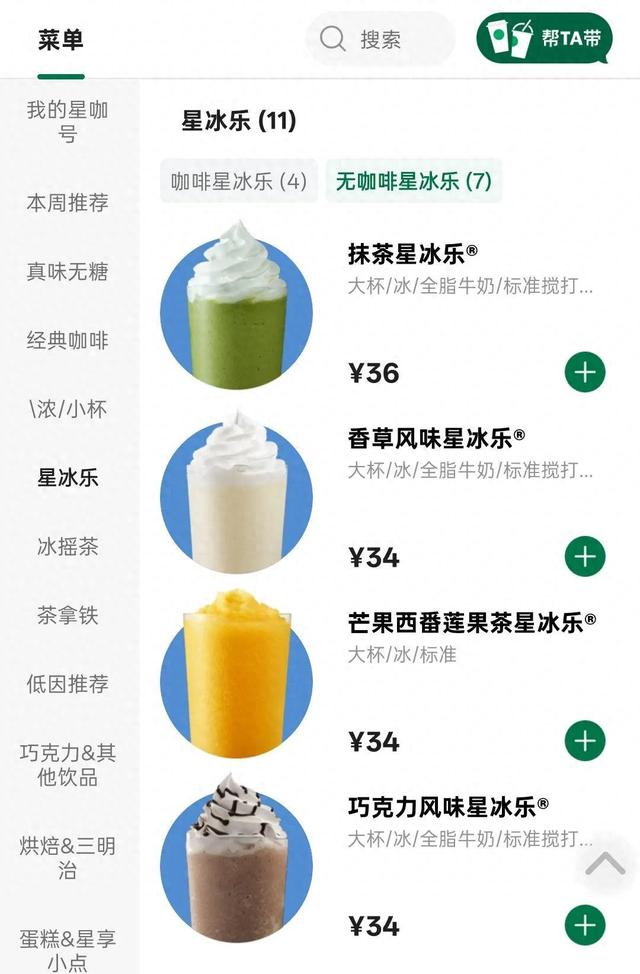Open 蛋糕&星享小点 category
This screenshot has height=974, width=640.
coord(68,950)
